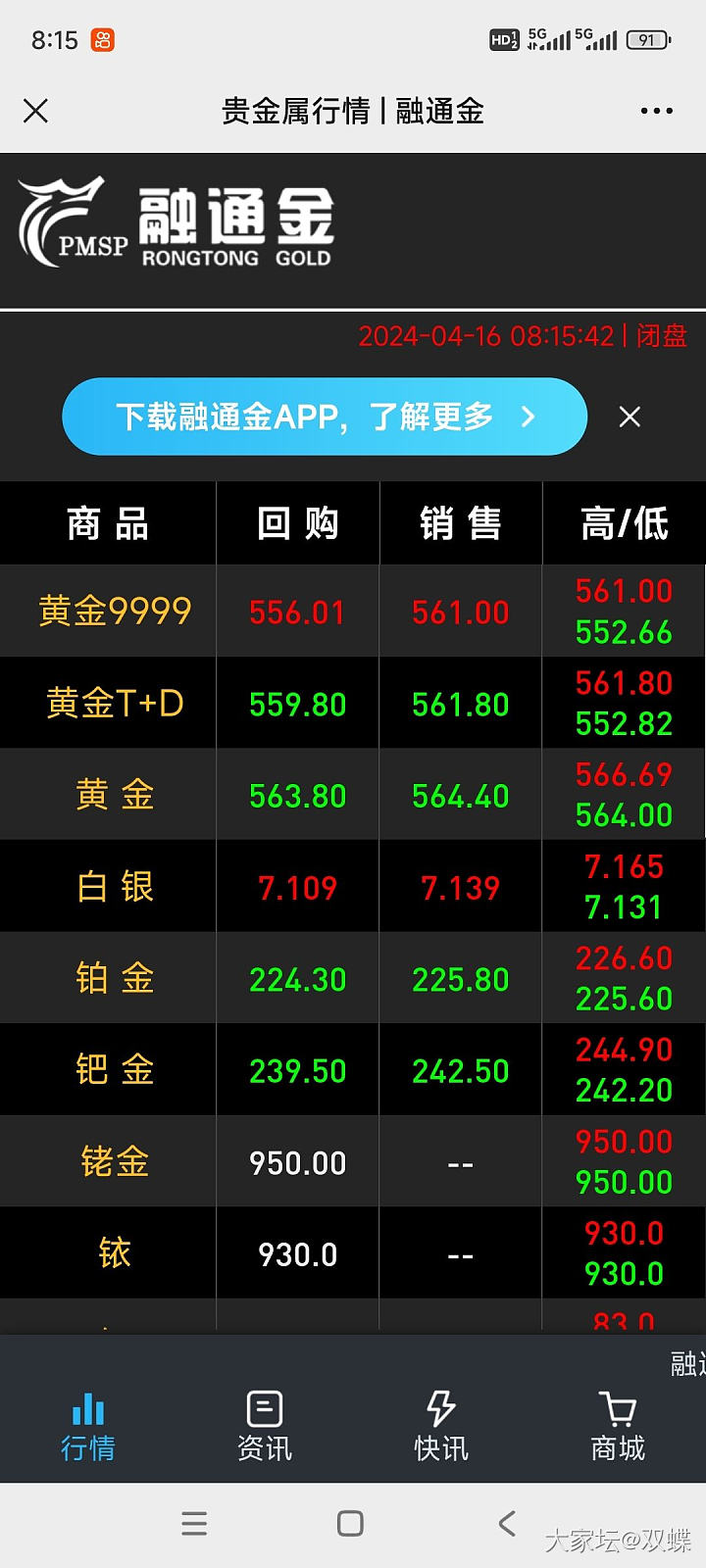Open the 商城 shop tab
This screenshot has width=706, height=1568.
point(618,1426)
